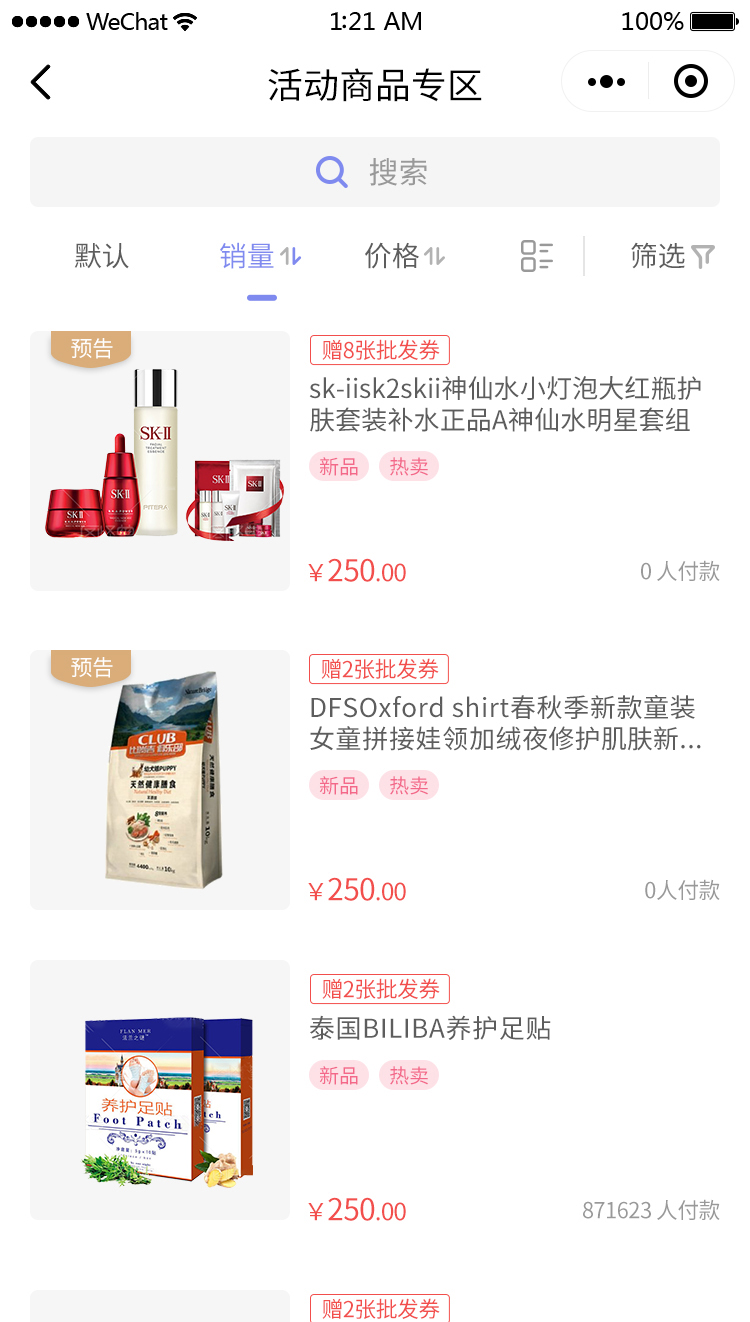The width and height of the screenshot is (750, 1322).
Task: Tap the 搜索 search field
Action: coord(375,172)
